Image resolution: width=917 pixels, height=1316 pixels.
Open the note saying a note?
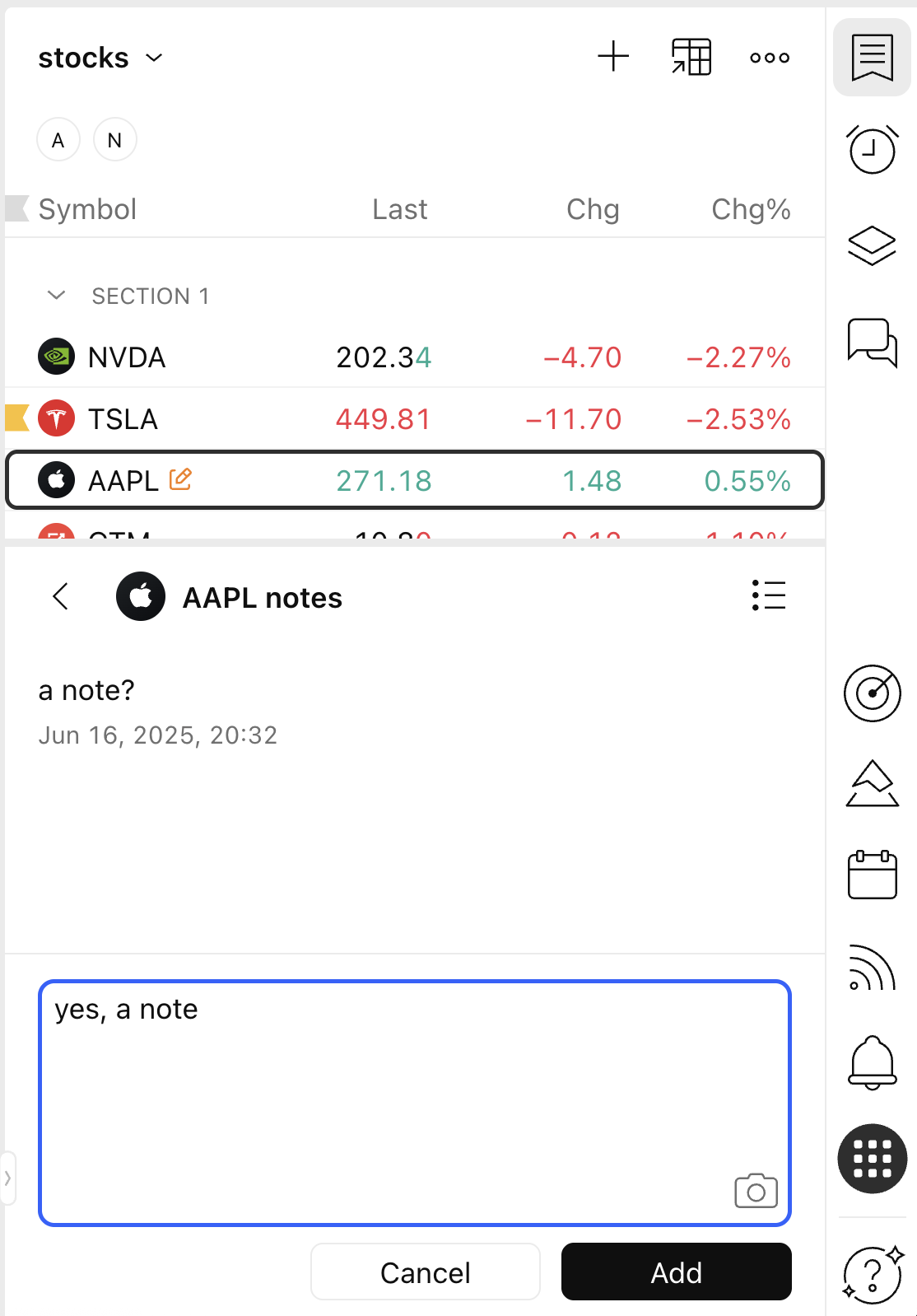coord(86,690)
